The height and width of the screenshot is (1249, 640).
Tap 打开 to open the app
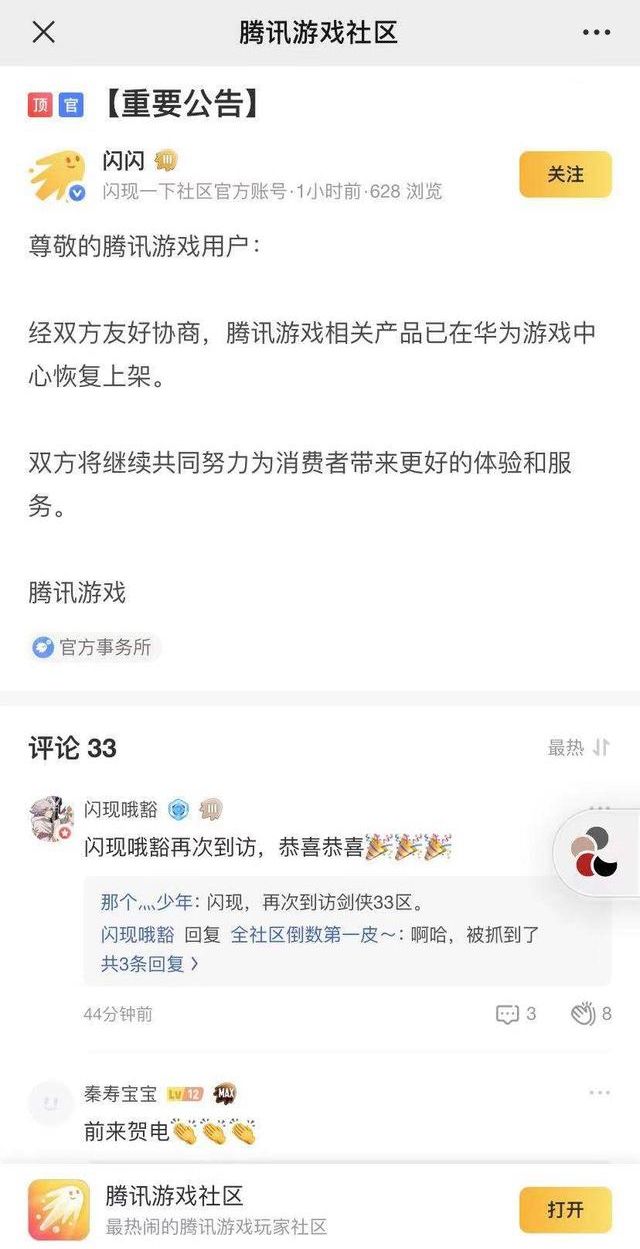(565, 1209)
